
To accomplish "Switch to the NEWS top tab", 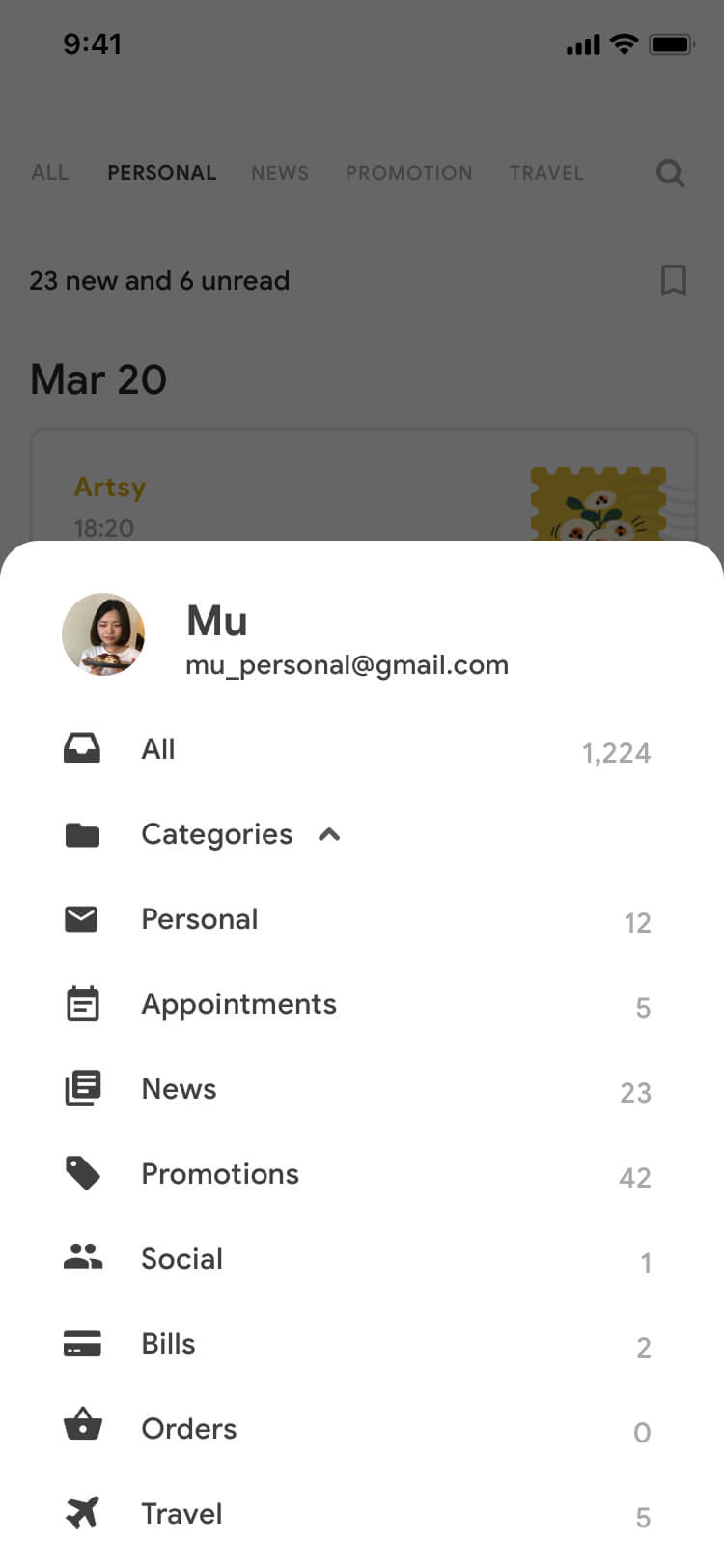I will pyautogui.click(x=280, y=173).
